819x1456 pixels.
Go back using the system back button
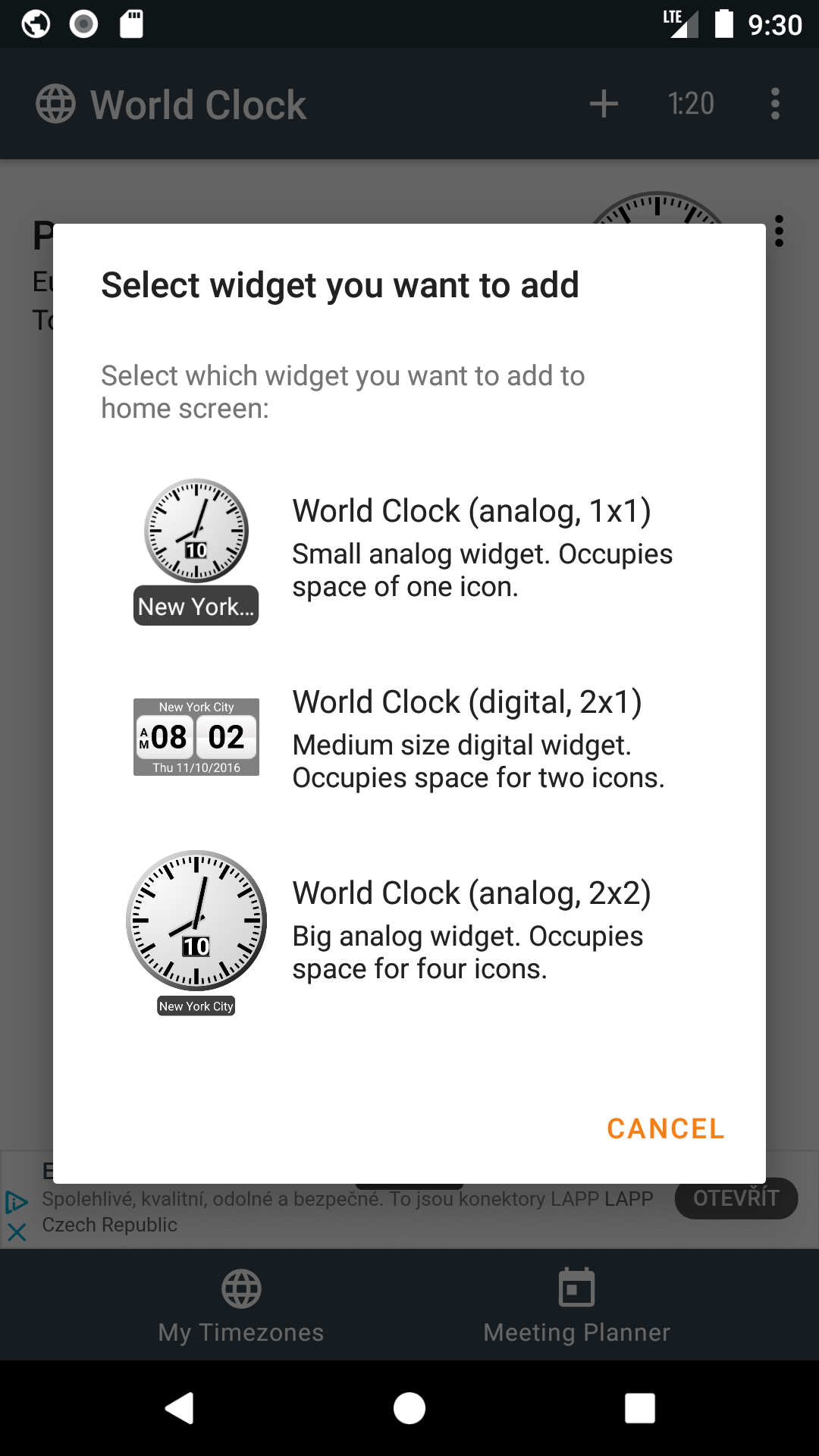coord(180,1408)
